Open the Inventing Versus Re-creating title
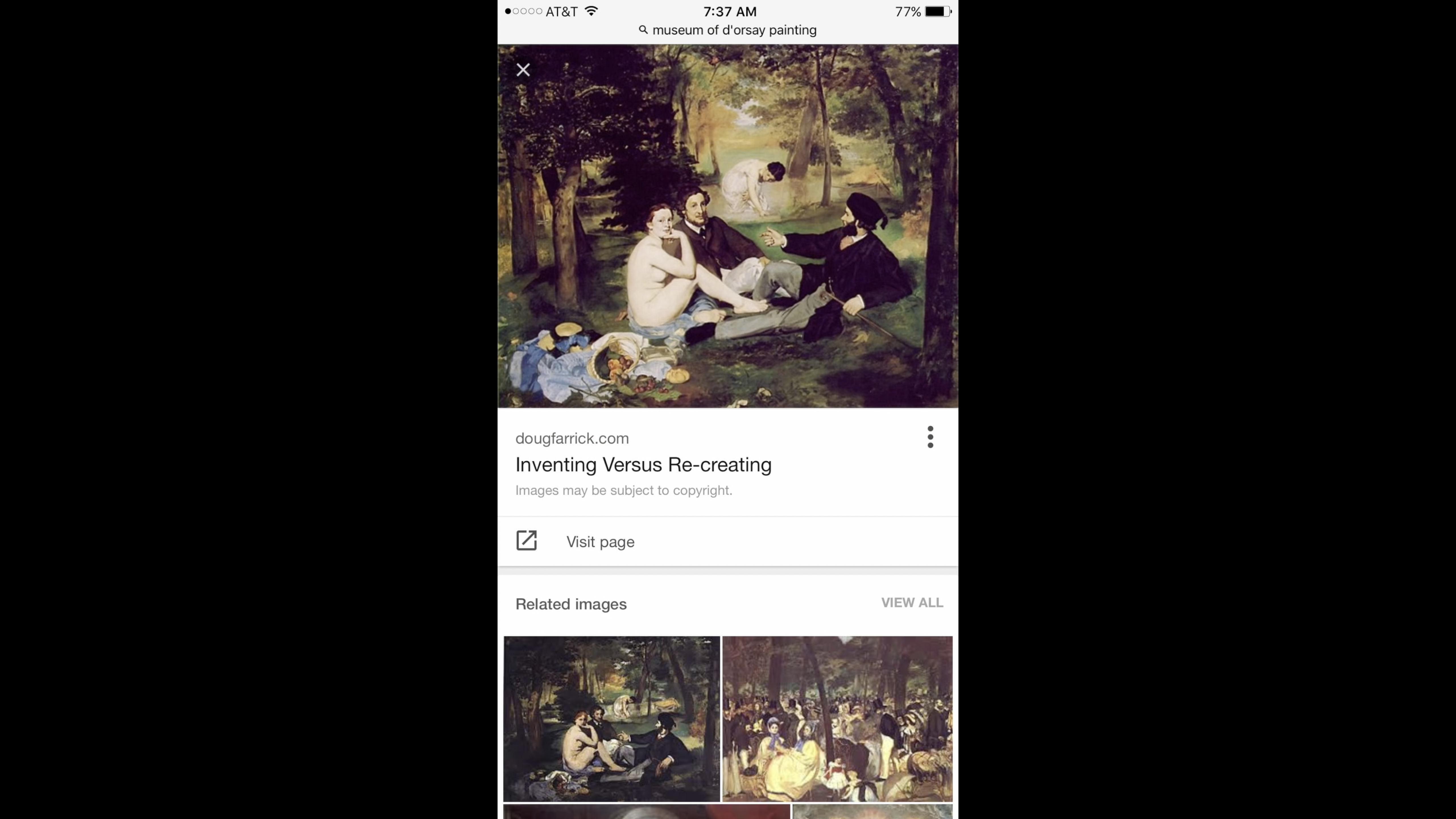 click(643, 465)
